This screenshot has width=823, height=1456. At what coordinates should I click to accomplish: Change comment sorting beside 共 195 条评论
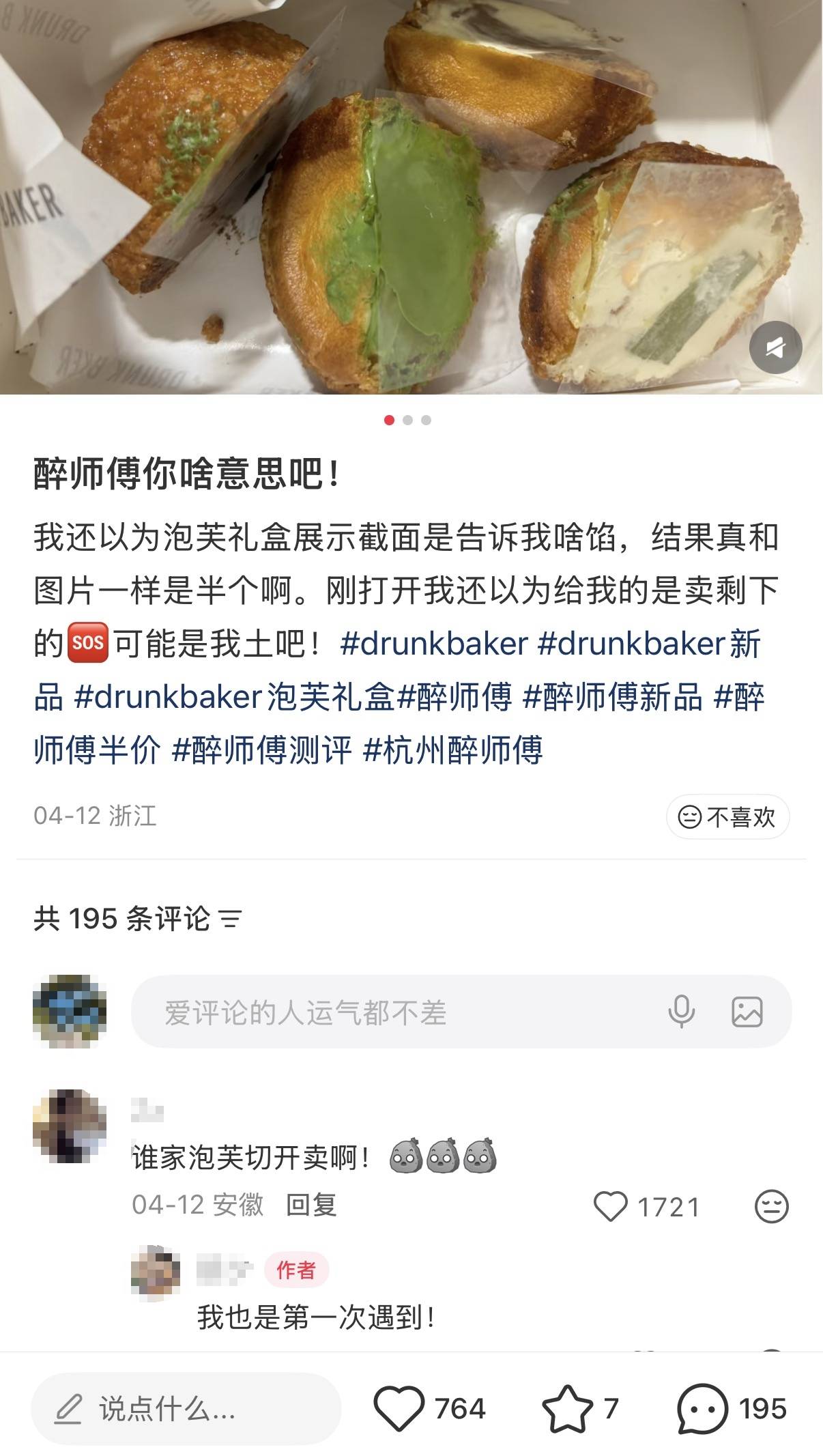coord(231,919)
